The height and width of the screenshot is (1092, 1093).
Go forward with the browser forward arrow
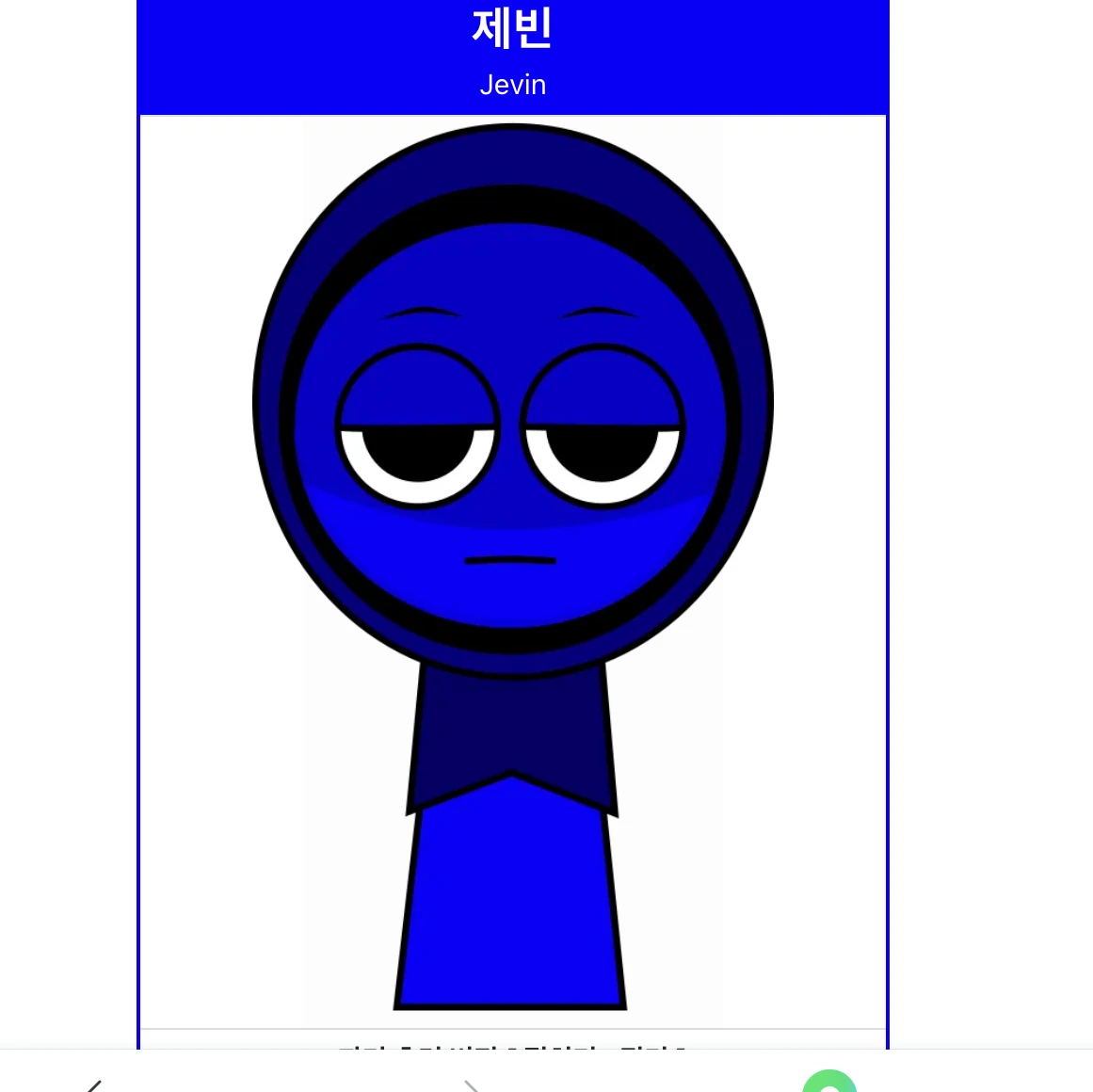[x=472, y=1085]
